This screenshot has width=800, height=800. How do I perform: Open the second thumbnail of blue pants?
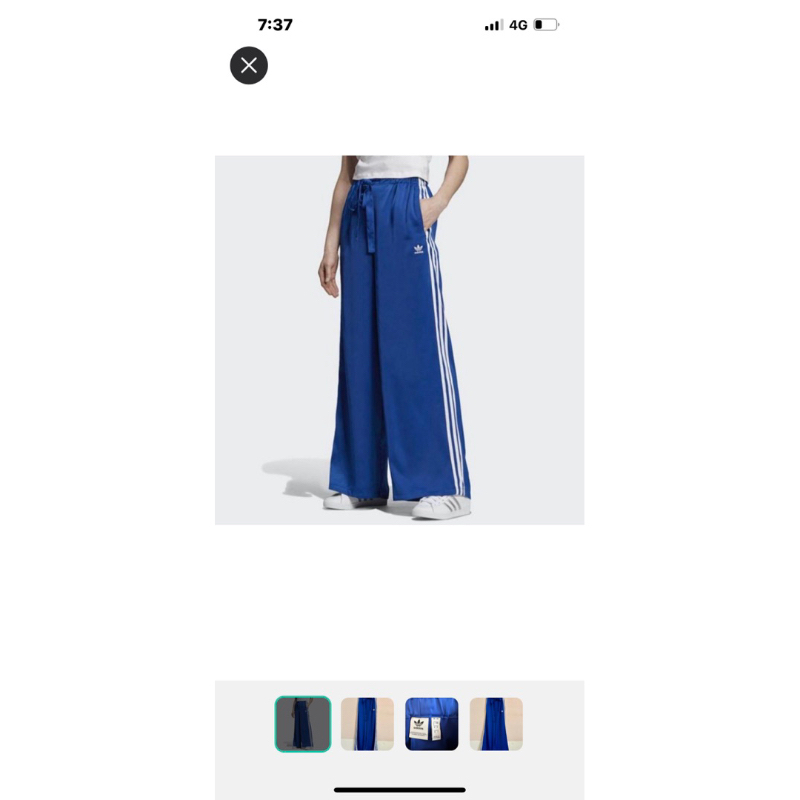(x=367, y=724)
